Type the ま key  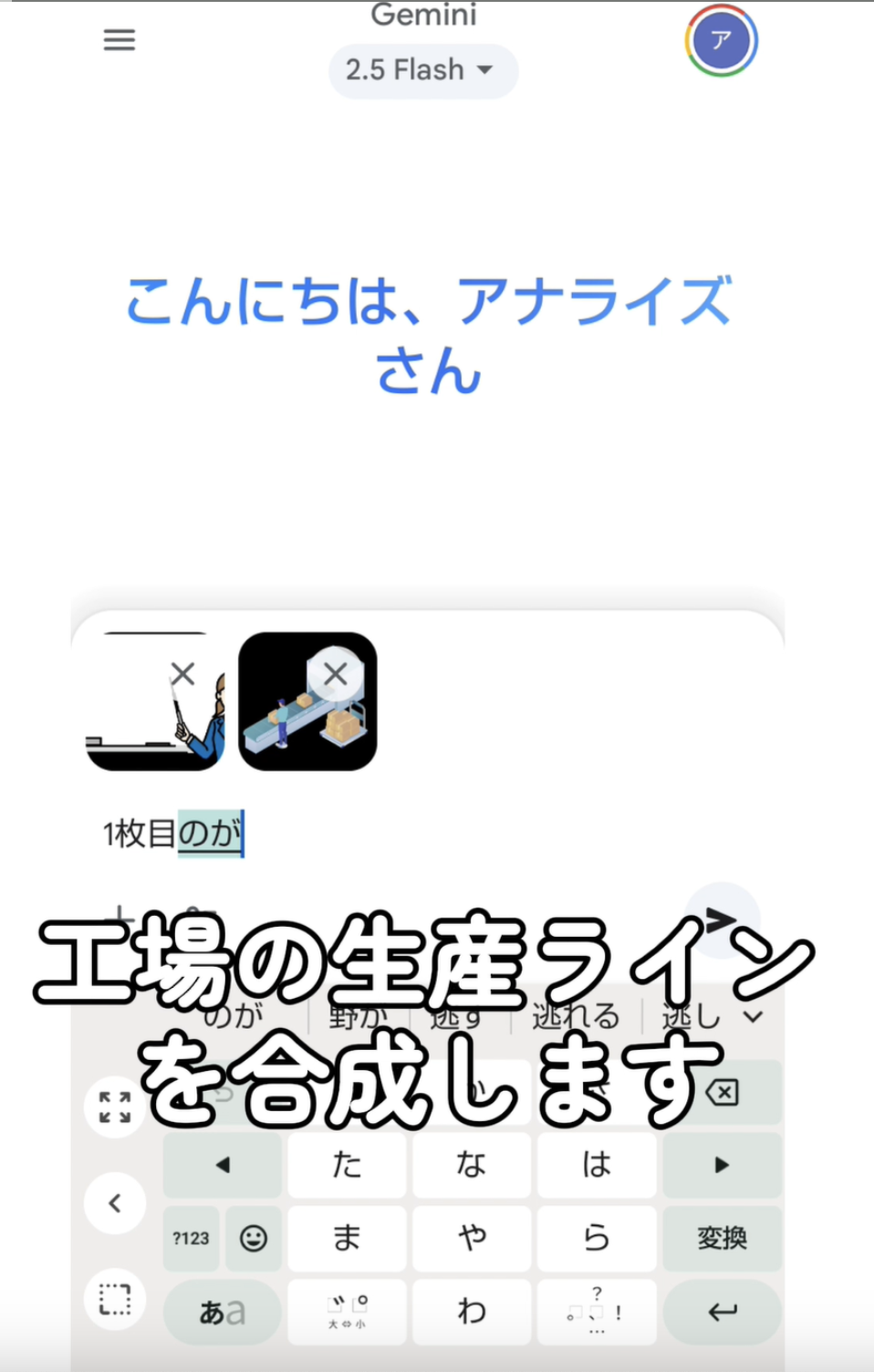point(347,1238)
